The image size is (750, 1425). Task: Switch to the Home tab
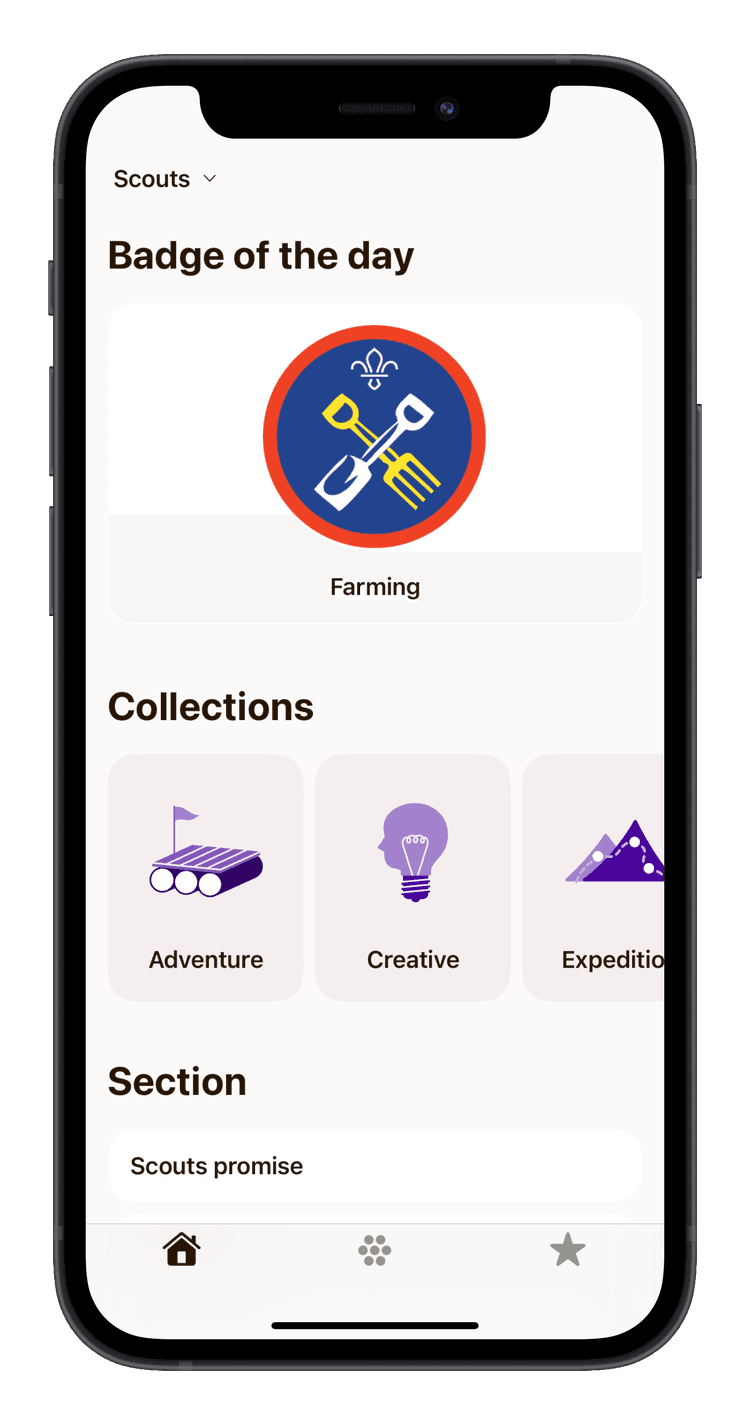coord(182,1250)
